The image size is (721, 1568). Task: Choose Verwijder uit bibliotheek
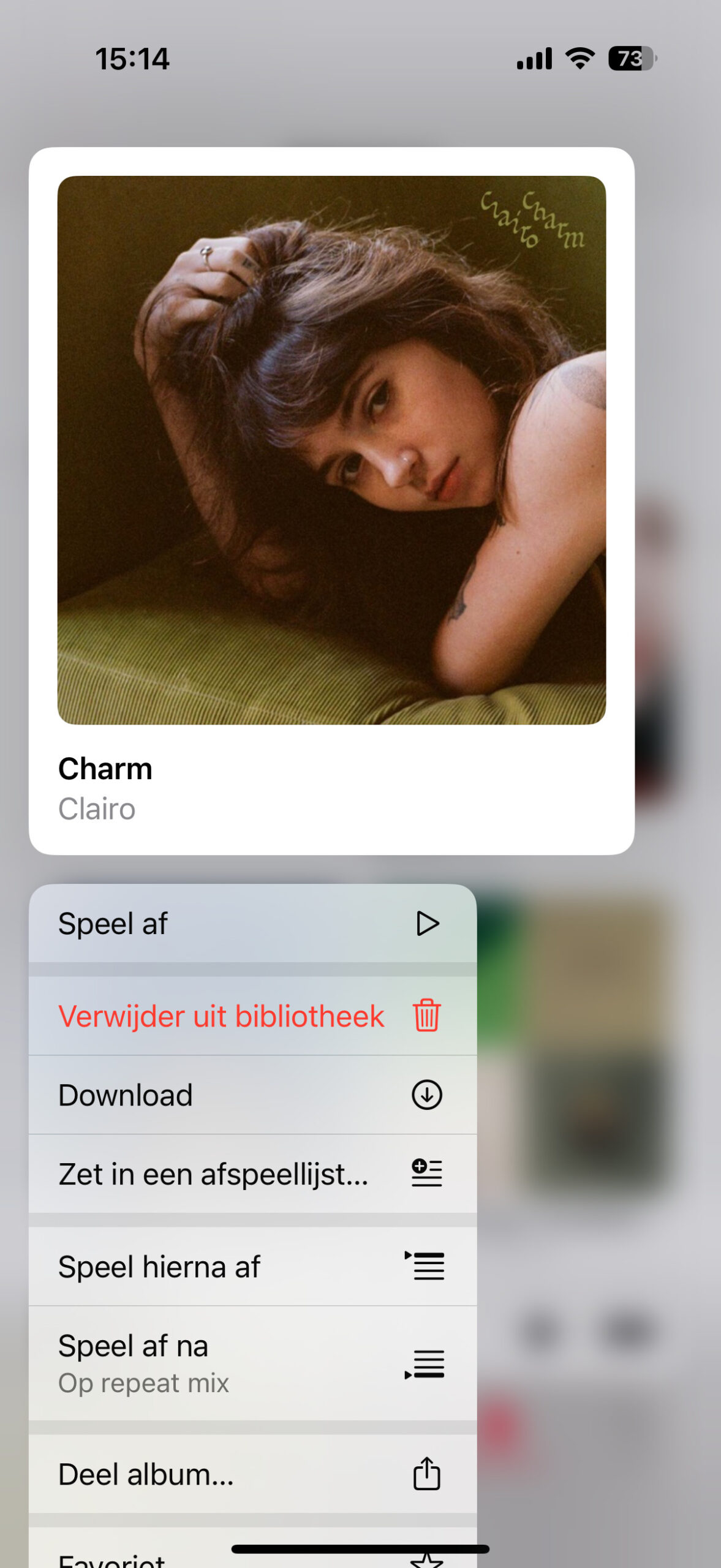pos(252,1016)
